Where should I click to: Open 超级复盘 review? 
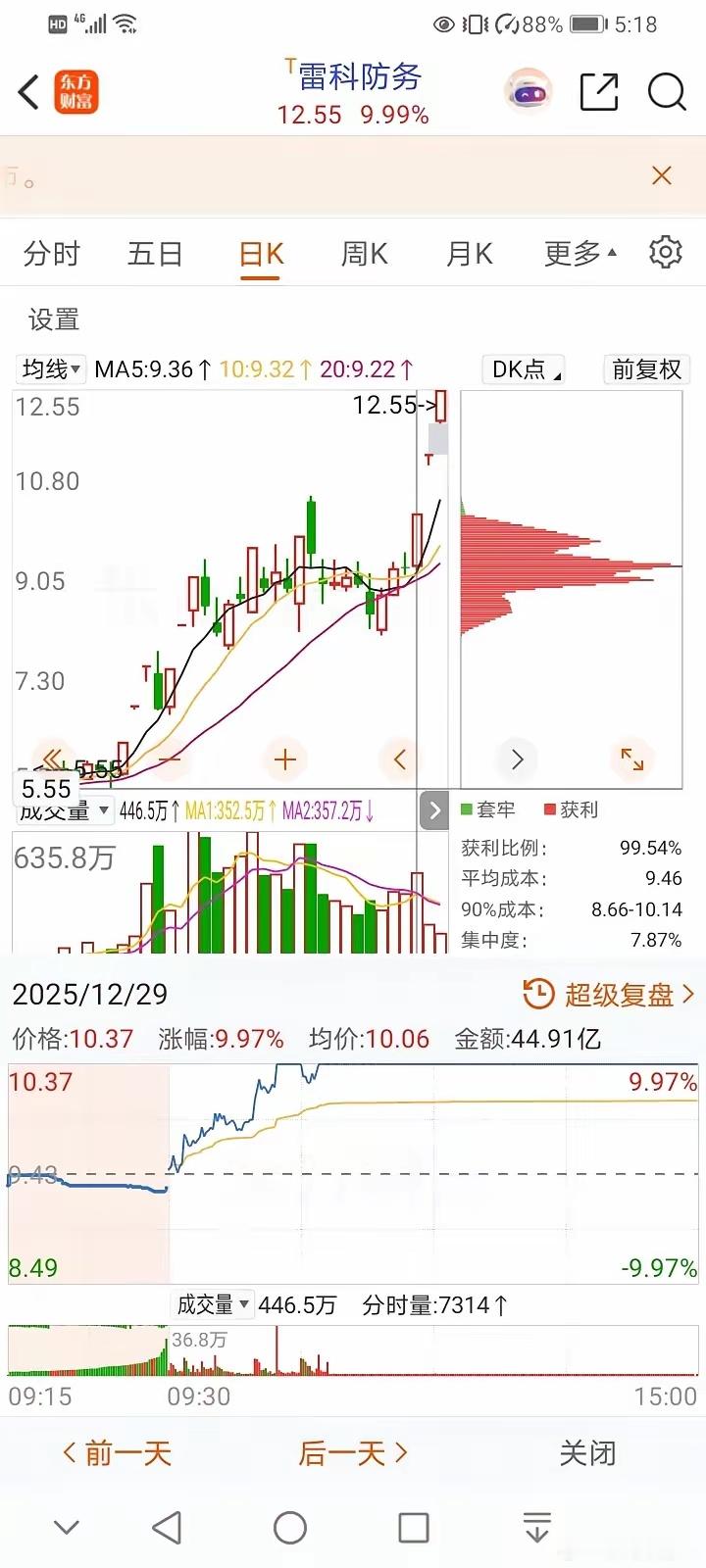point(611,995)
